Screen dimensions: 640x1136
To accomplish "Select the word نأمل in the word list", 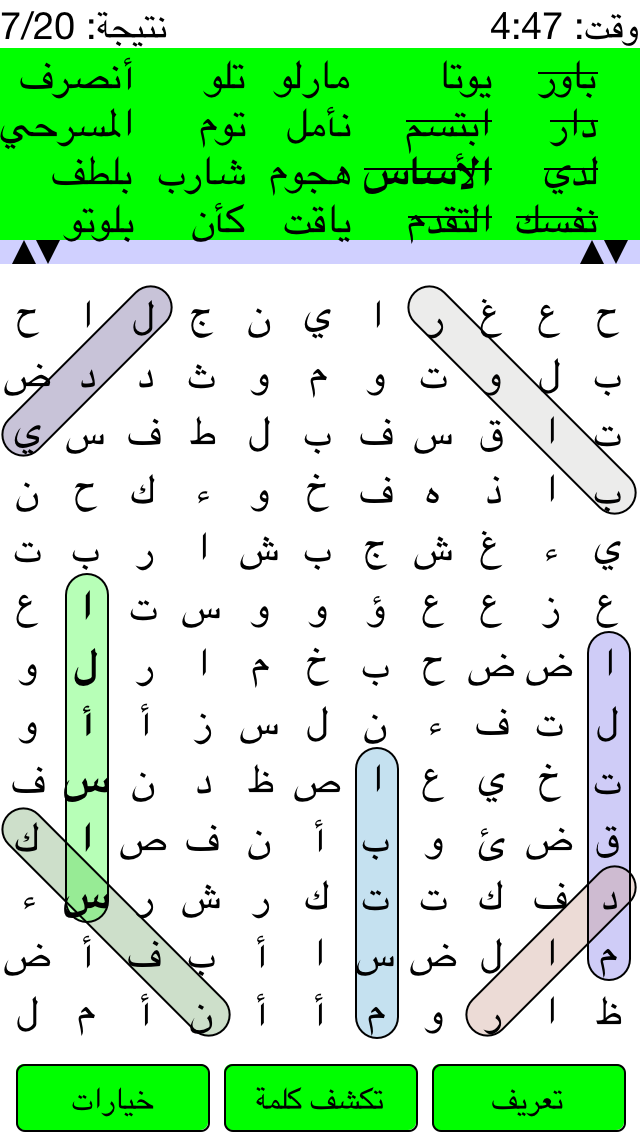I will click(319, 128).
